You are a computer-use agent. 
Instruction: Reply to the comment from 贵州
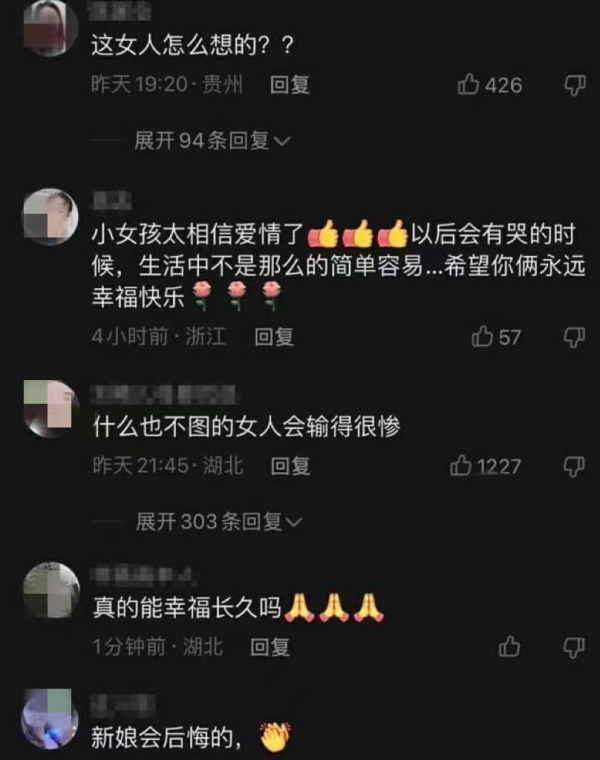pos(288,85)
